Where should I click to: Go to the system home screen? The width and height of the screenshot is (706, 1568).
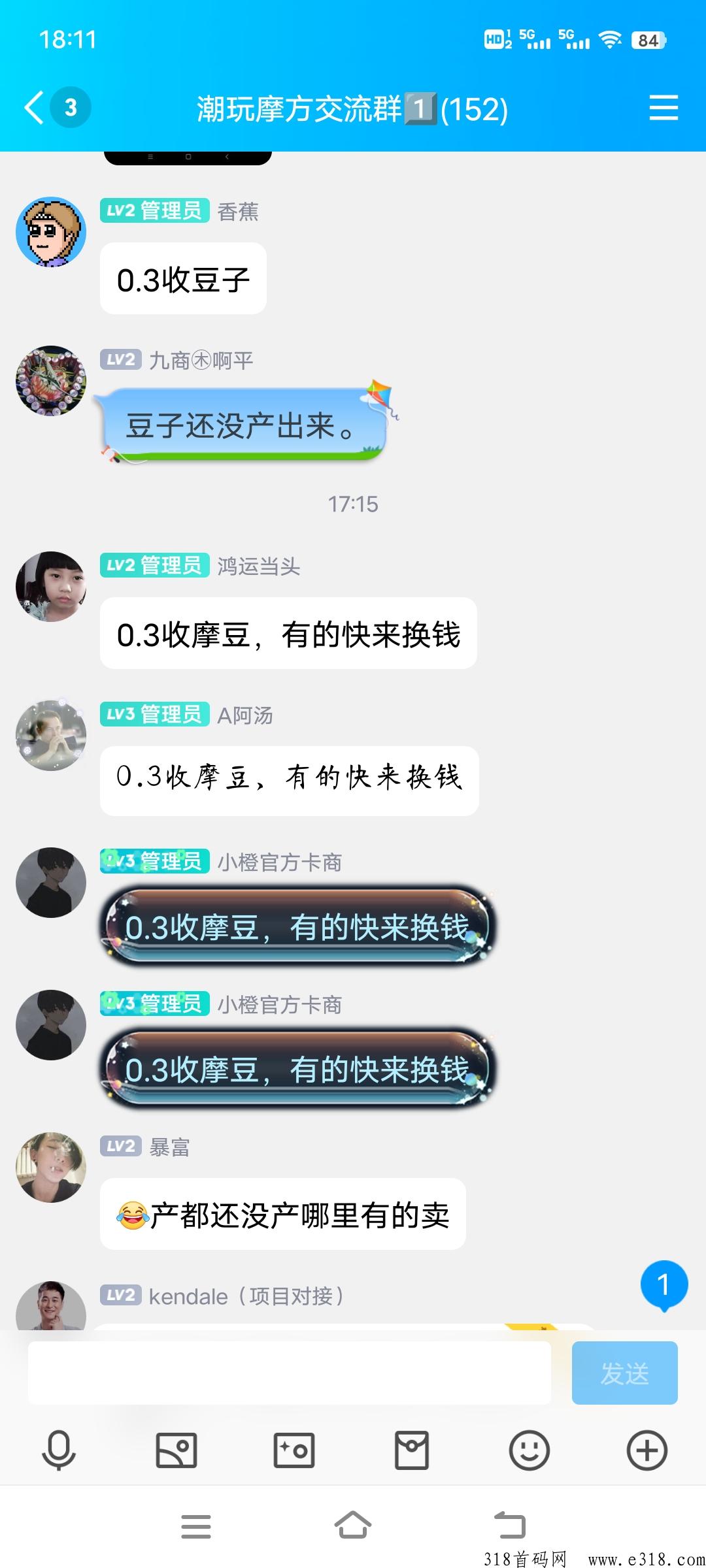pos(353,1526)
